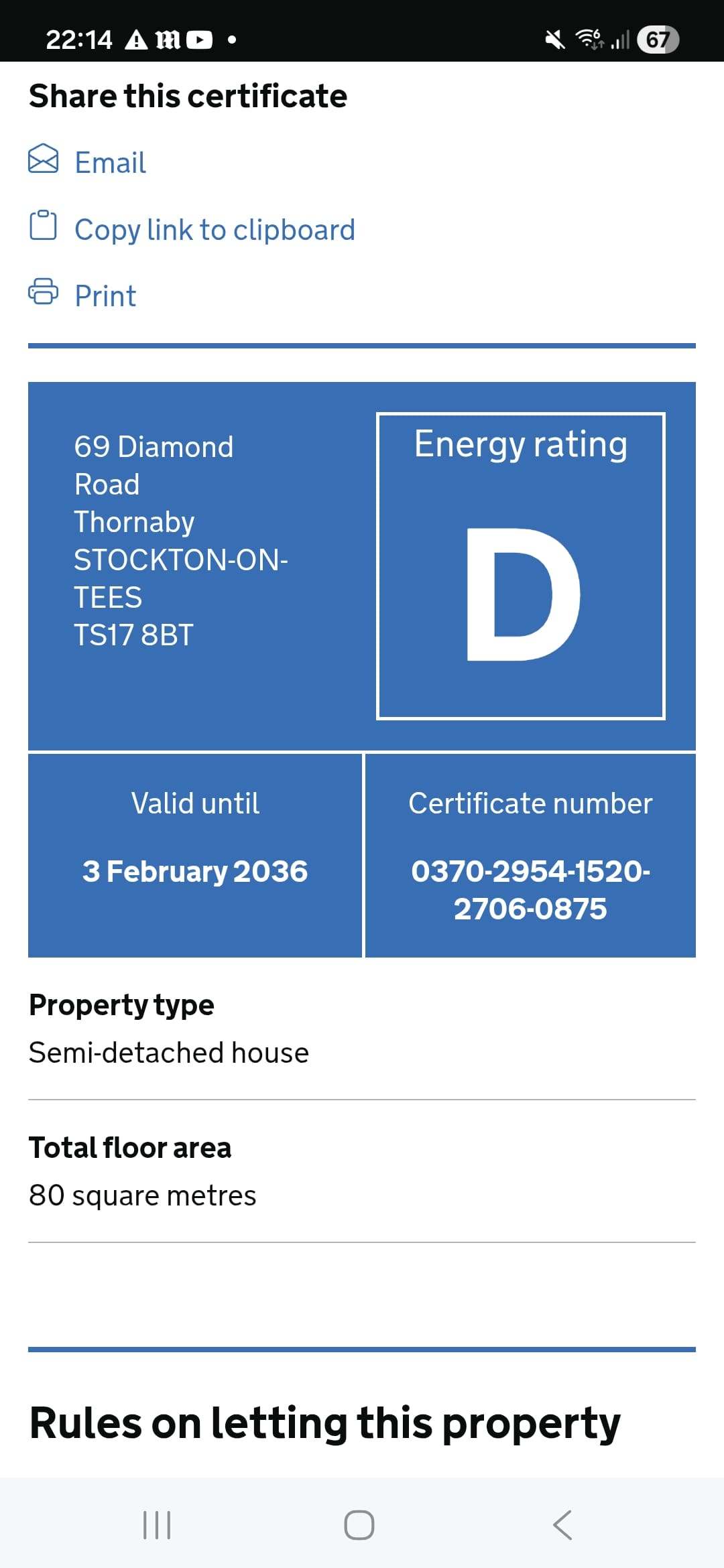The image size is (724, 1568).
Task: Copy link to clipboard
Action: (x=214, y=230)
